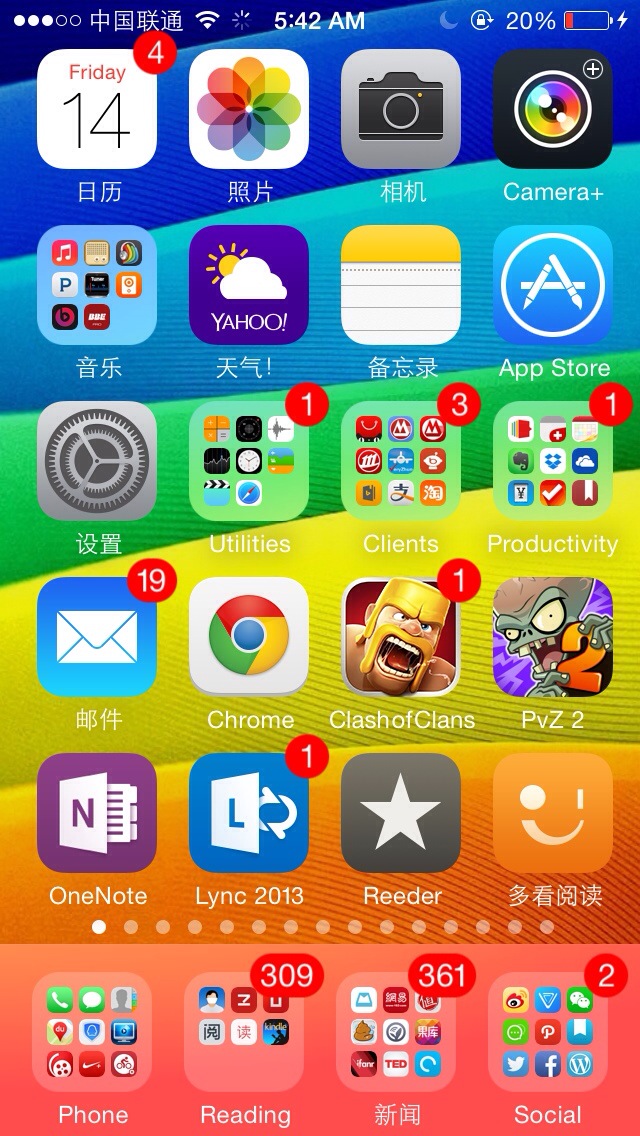Open 设置 settings
Viewport: 640px width, 1136px height.
(97, 461)
